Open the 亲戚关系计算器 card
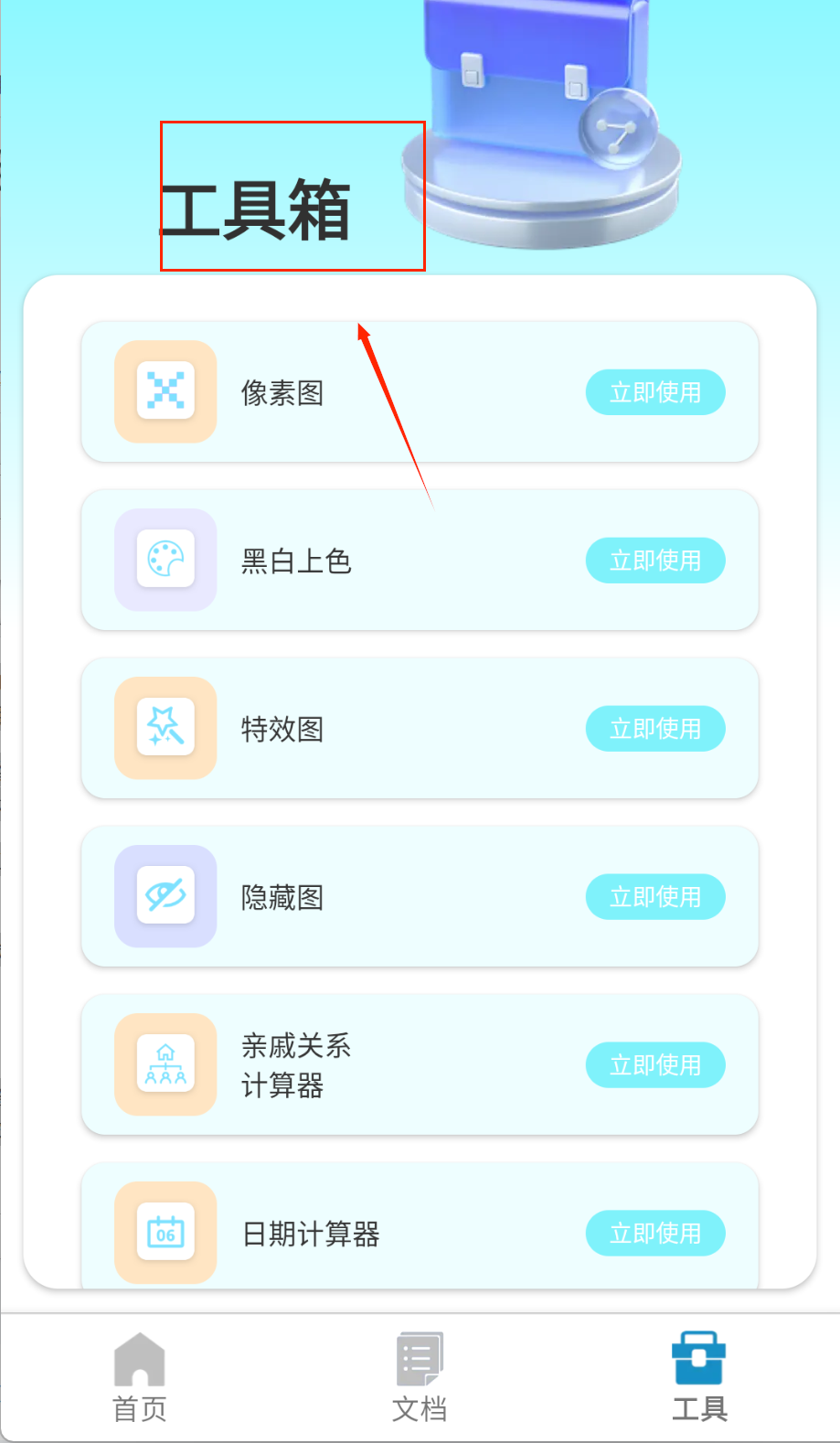 366,1065
